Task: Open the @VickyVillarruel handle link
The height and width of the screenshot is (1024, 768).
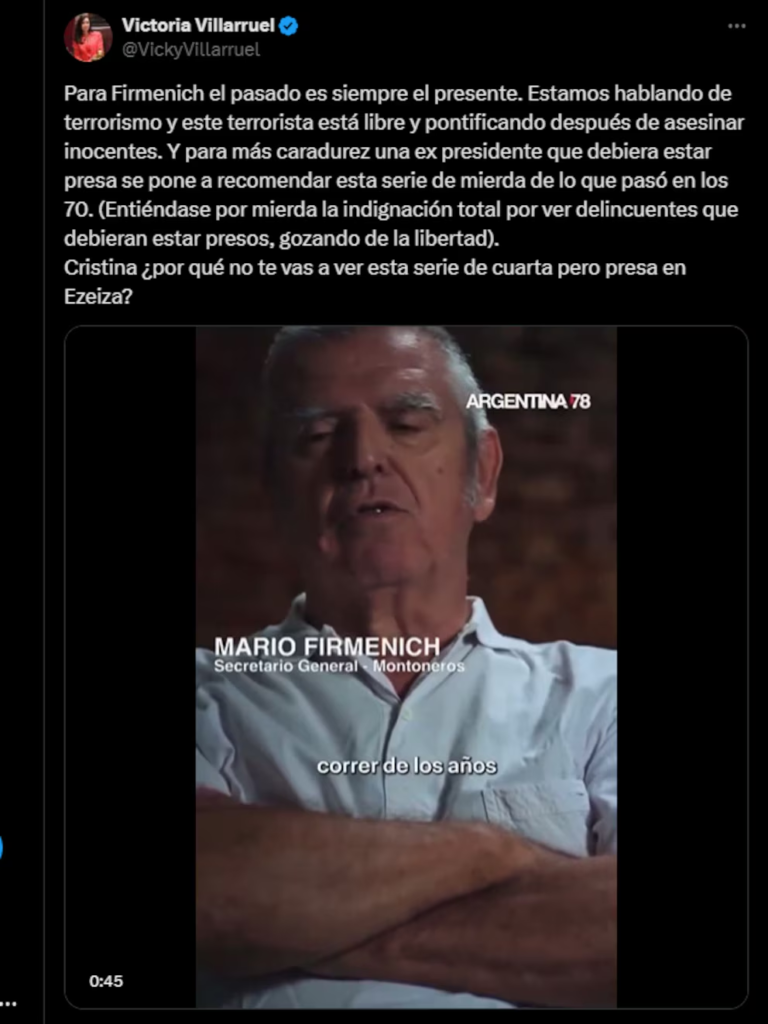Action: (x=190, y=49)
